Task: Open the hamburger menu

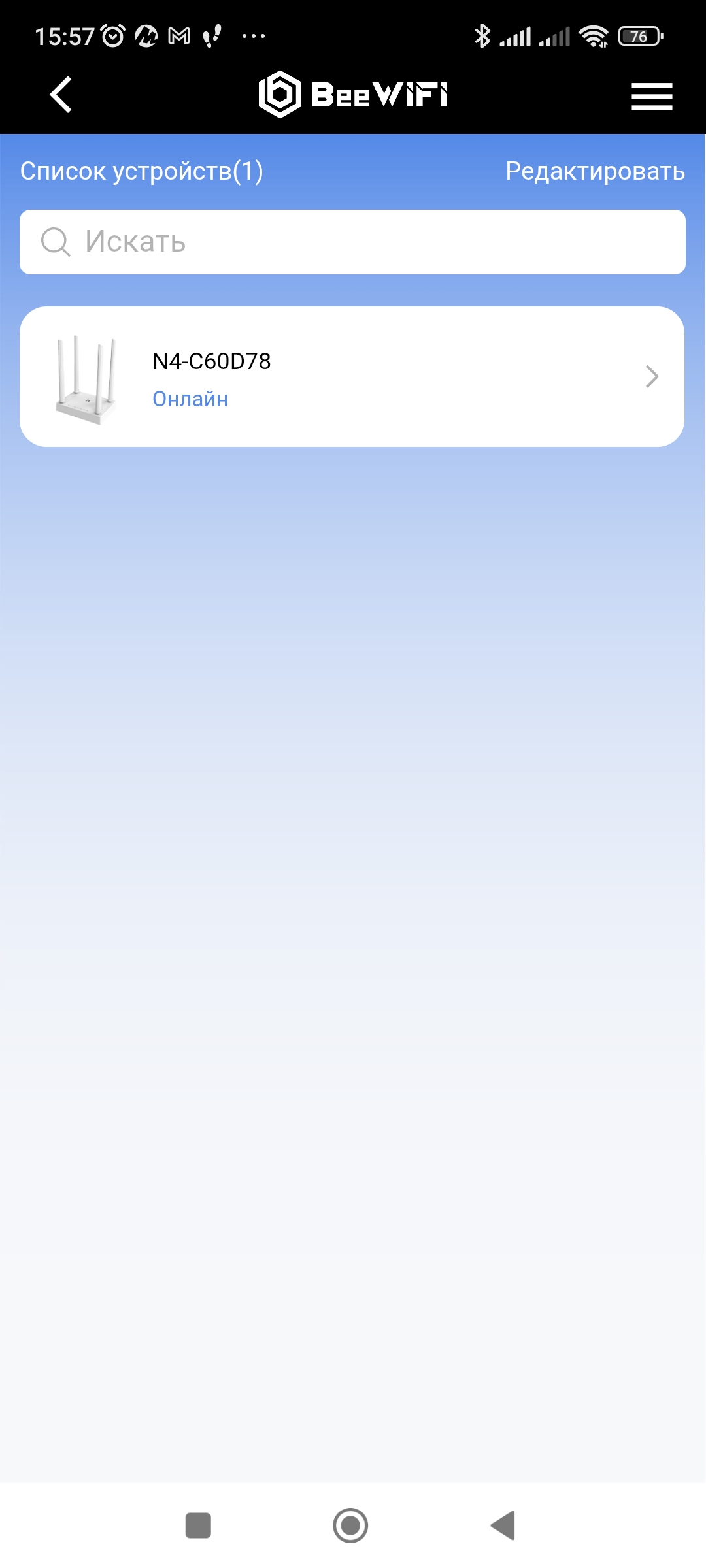Action: (x=652, y=96)
